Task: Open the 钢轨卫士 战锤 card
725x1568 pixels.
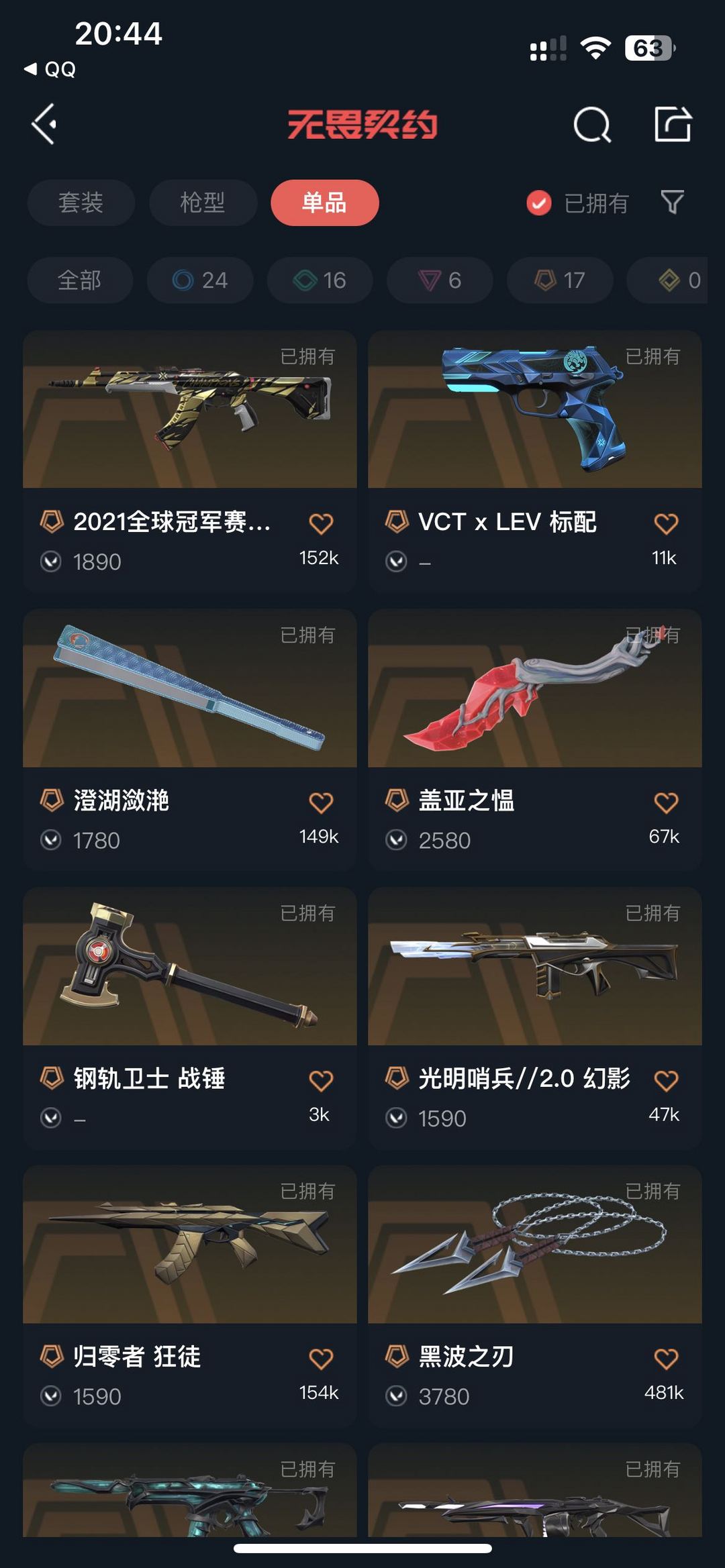Action: pyautogui.click(x=190, y=1018)
